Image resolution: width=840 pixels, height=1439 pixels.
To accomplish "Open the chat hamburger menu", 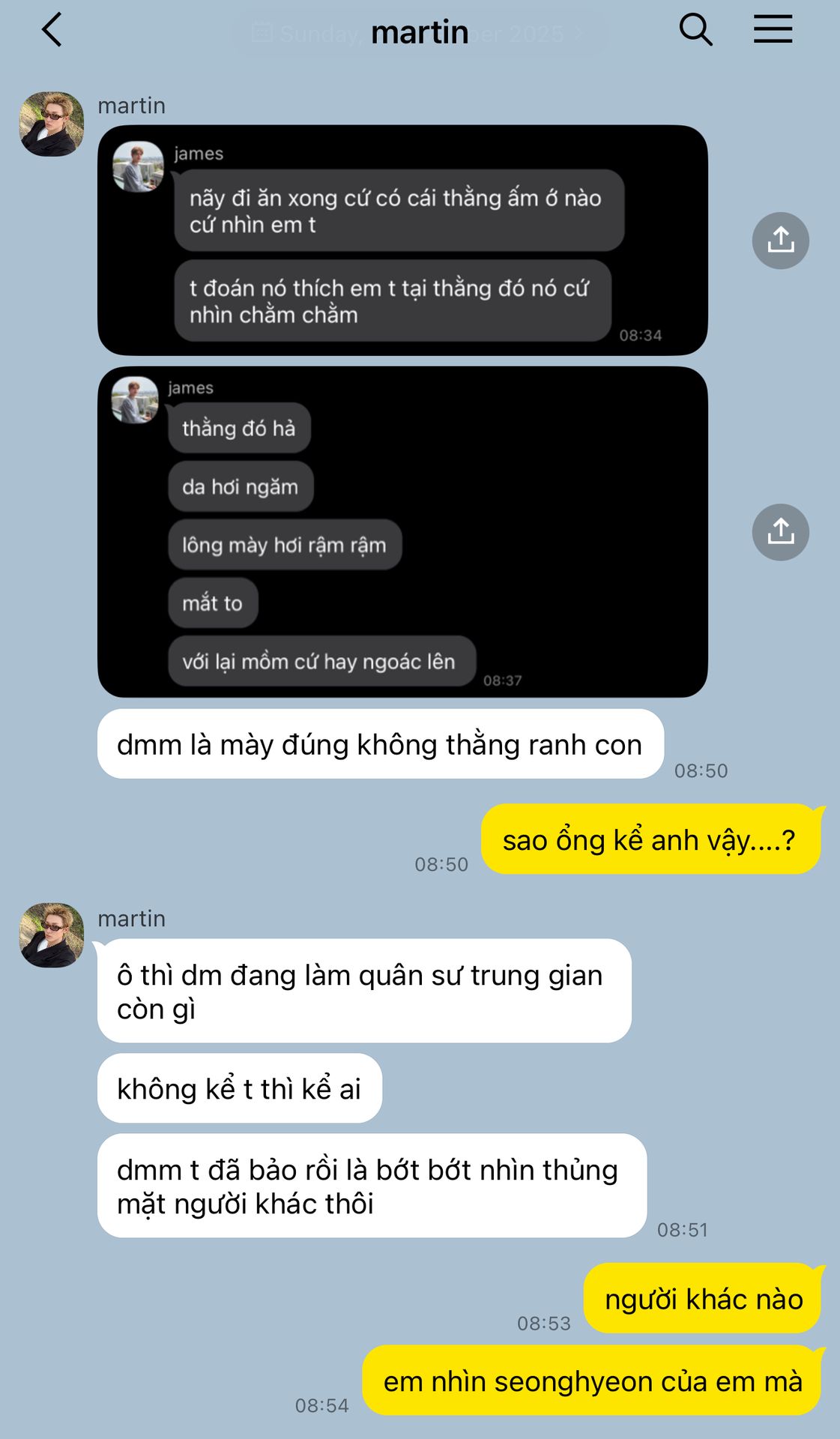I will [773, 30].
